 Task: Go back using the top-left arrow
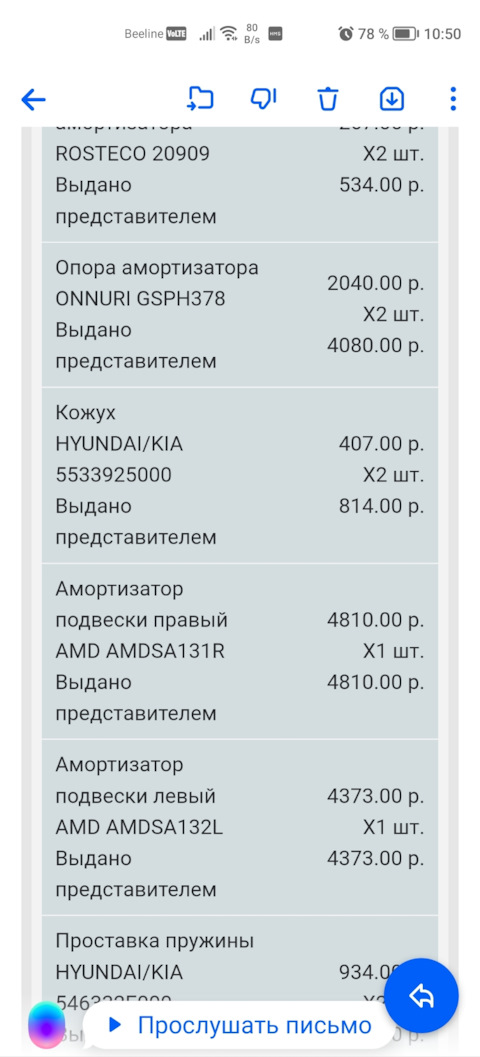(33, 100)
